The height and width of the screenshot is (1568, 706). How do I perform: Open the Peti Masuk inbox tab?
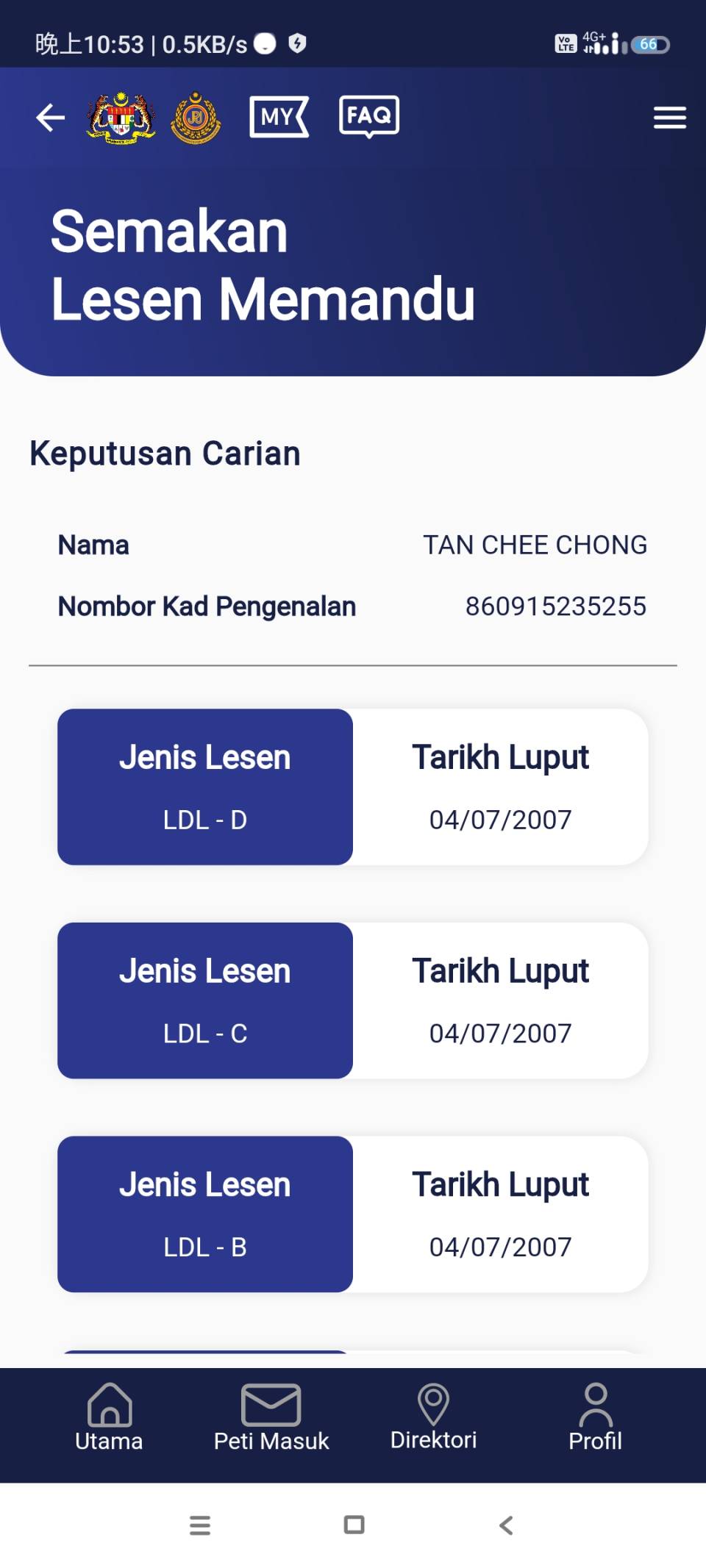271,1417
